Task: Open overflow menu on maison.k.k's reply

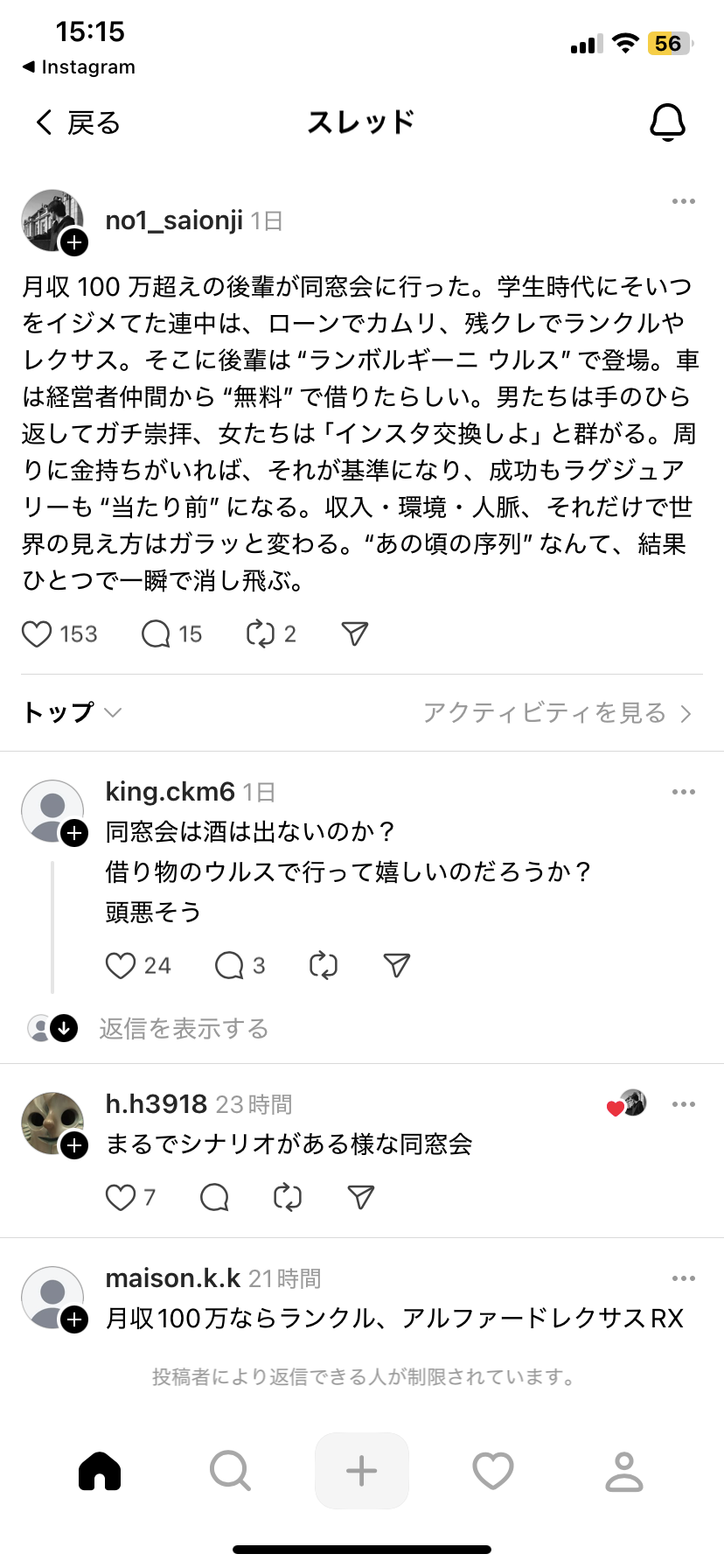Action: [683, 1278]
